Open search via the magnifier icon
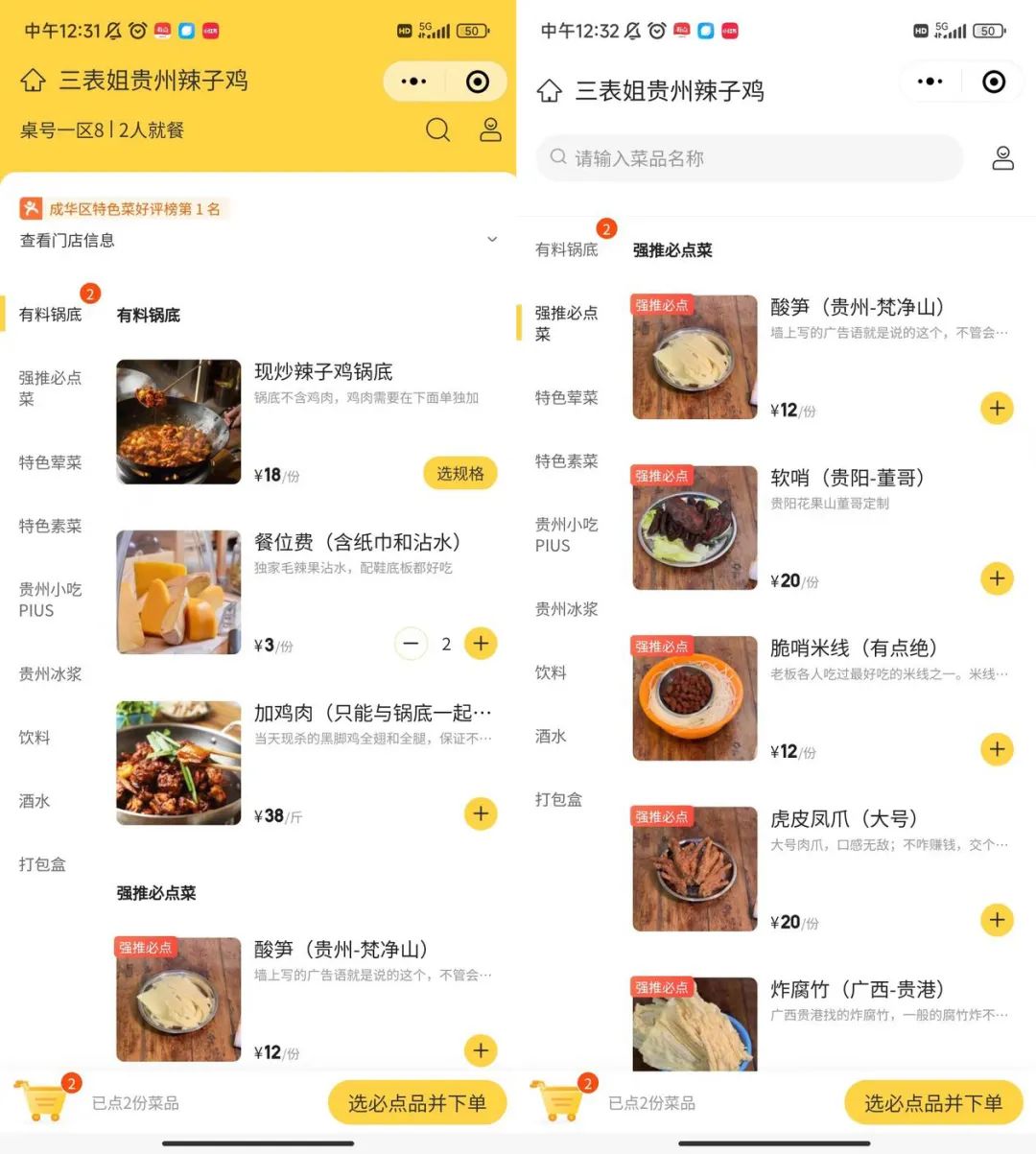 (437, 130)
